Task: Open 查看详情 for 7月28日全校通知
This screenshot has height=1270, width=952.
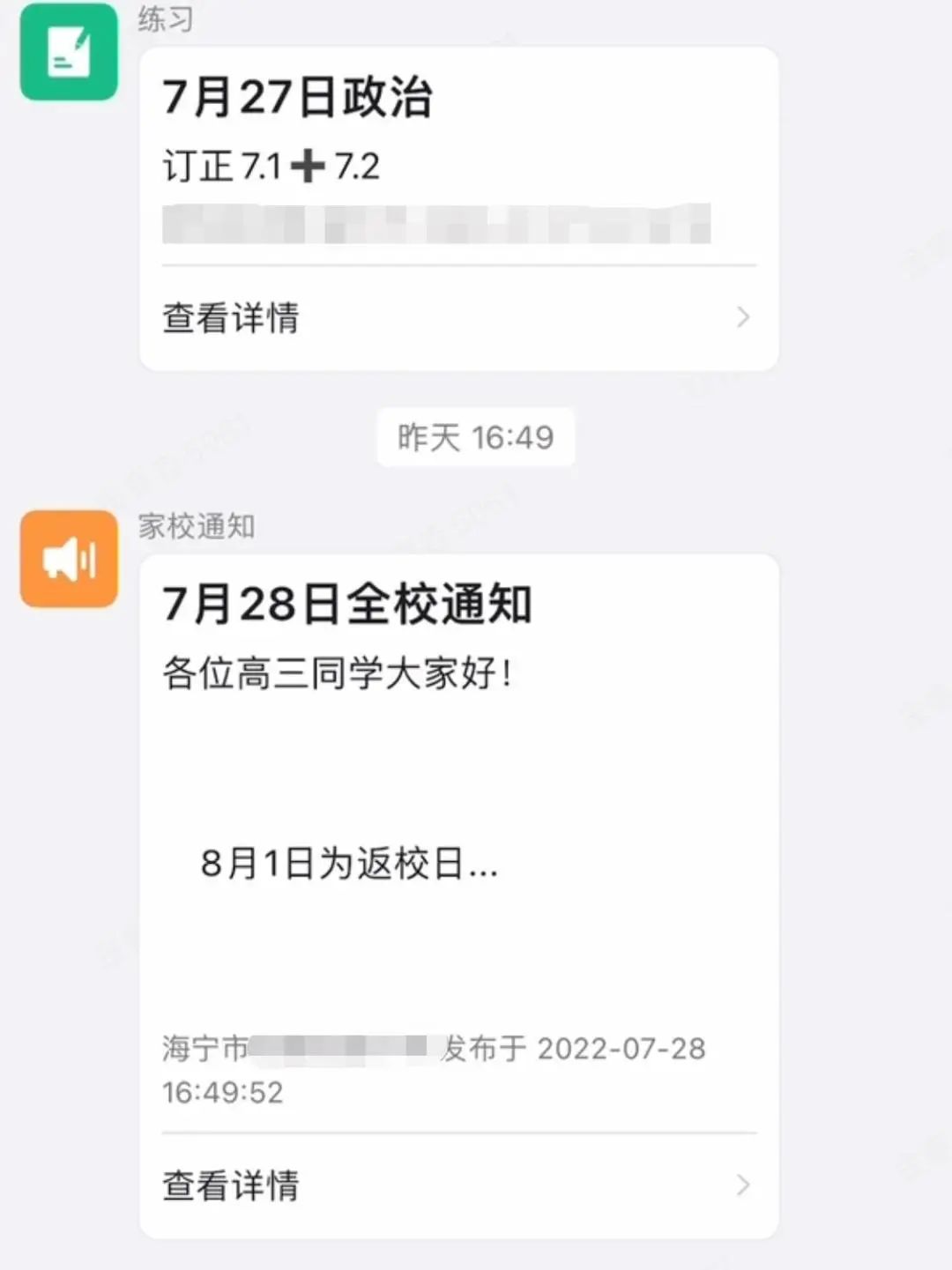Action: pyautogui.click(x=457, y=1185)
